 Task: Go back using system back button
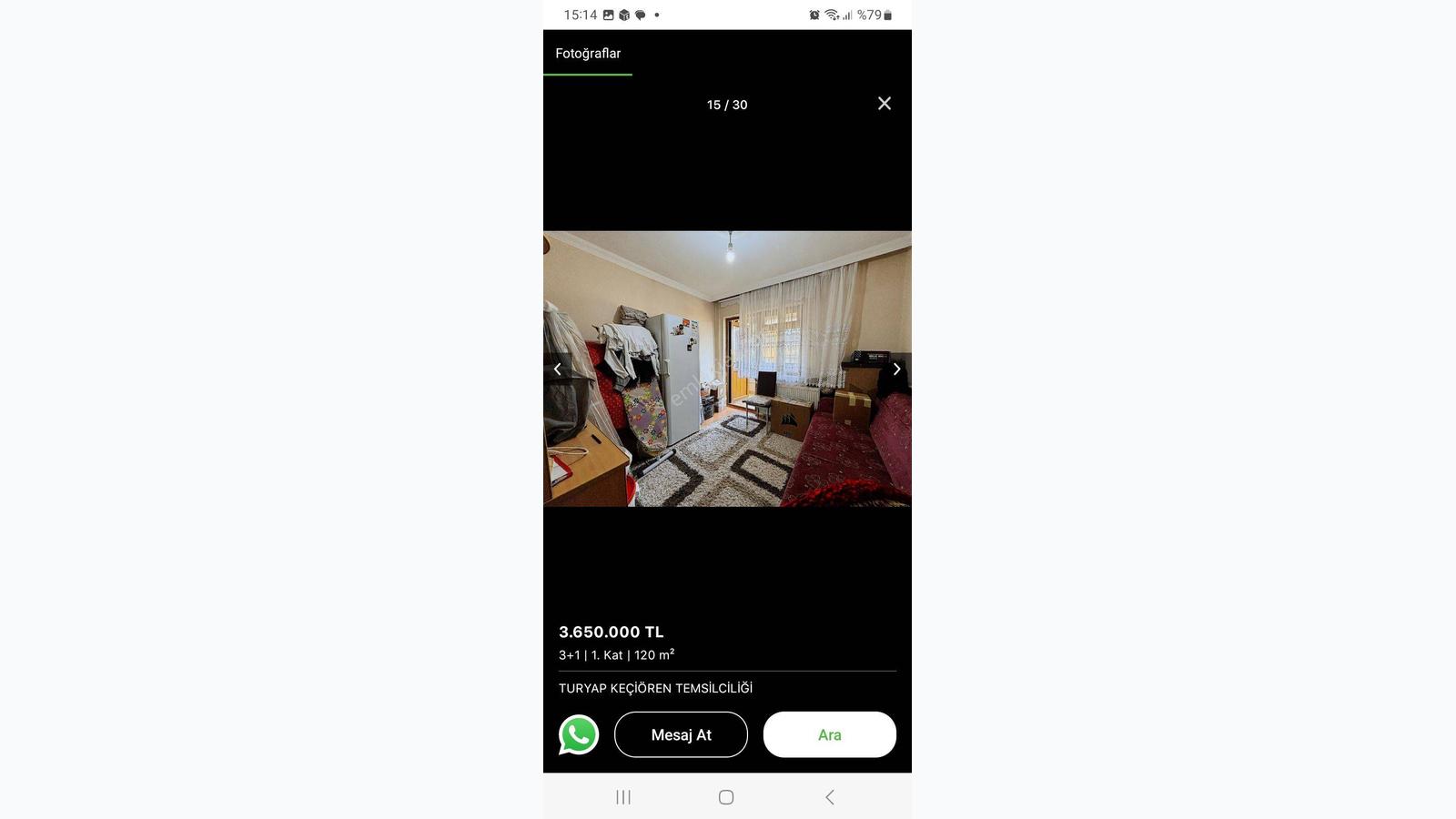tap(829, 797)
